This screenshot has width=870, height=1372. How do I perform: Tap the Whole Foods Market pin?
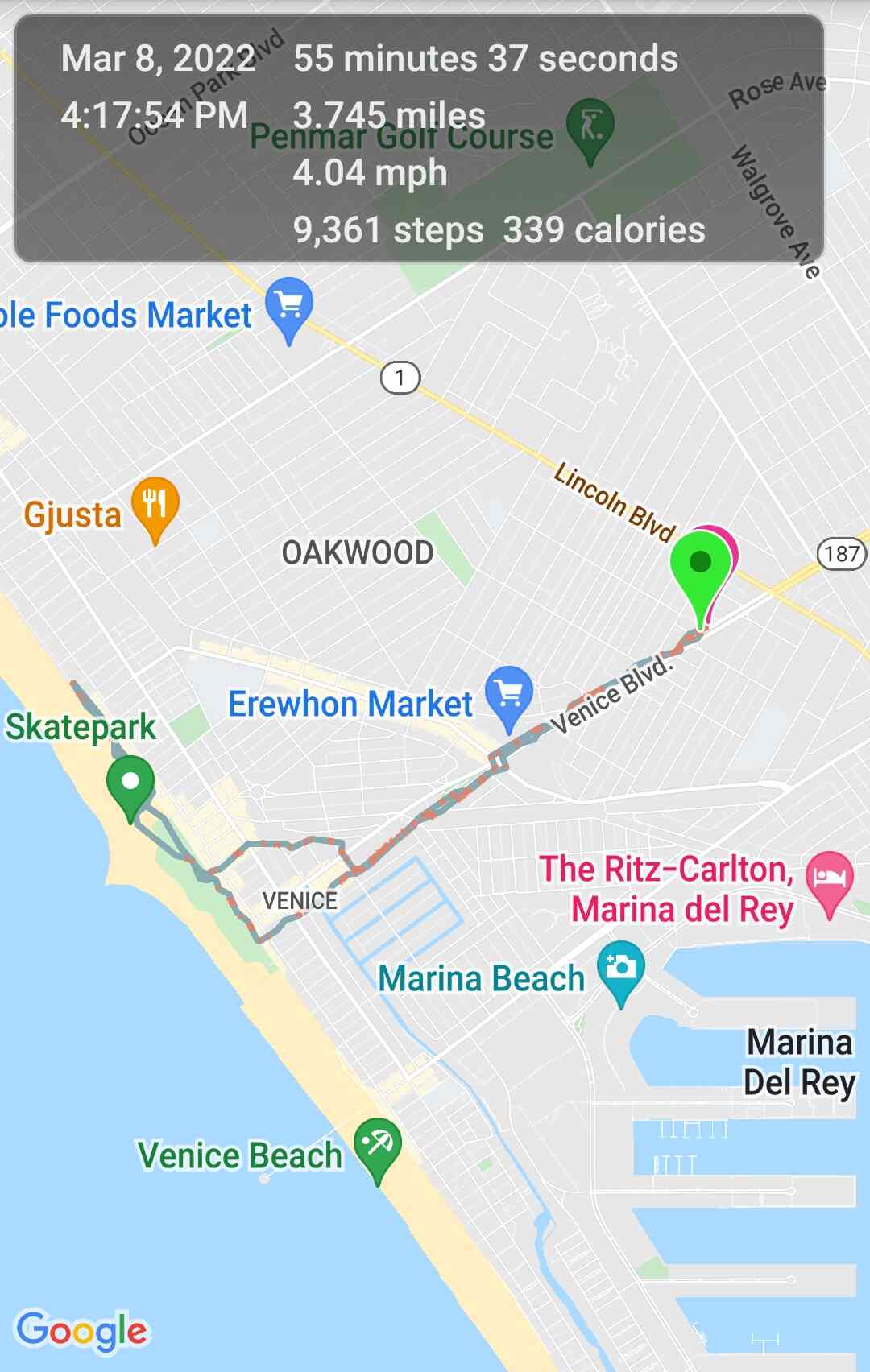pyautogui.click(x=288, y=304)
